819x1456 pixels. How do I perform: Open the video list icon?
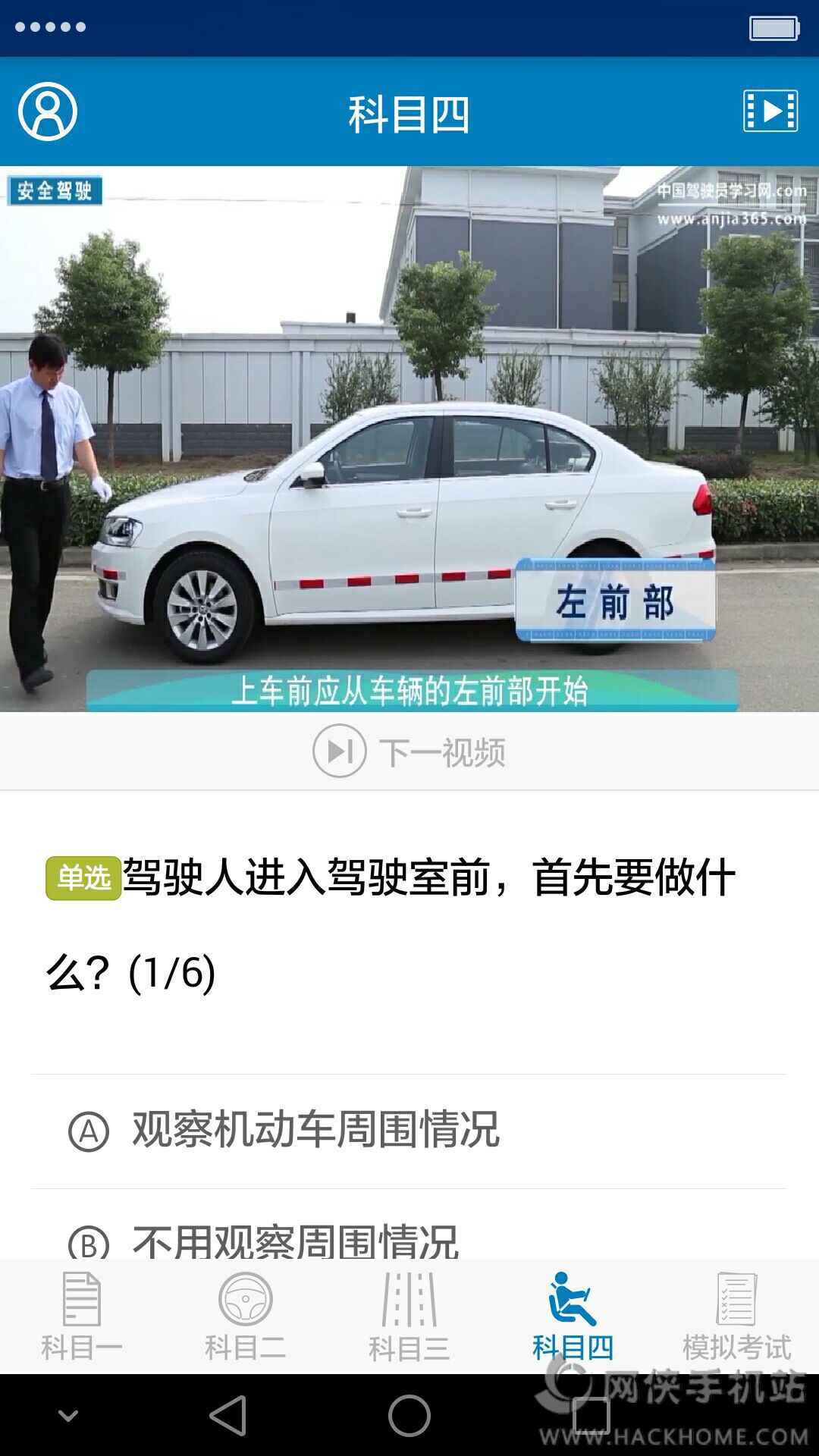[770, 111]
